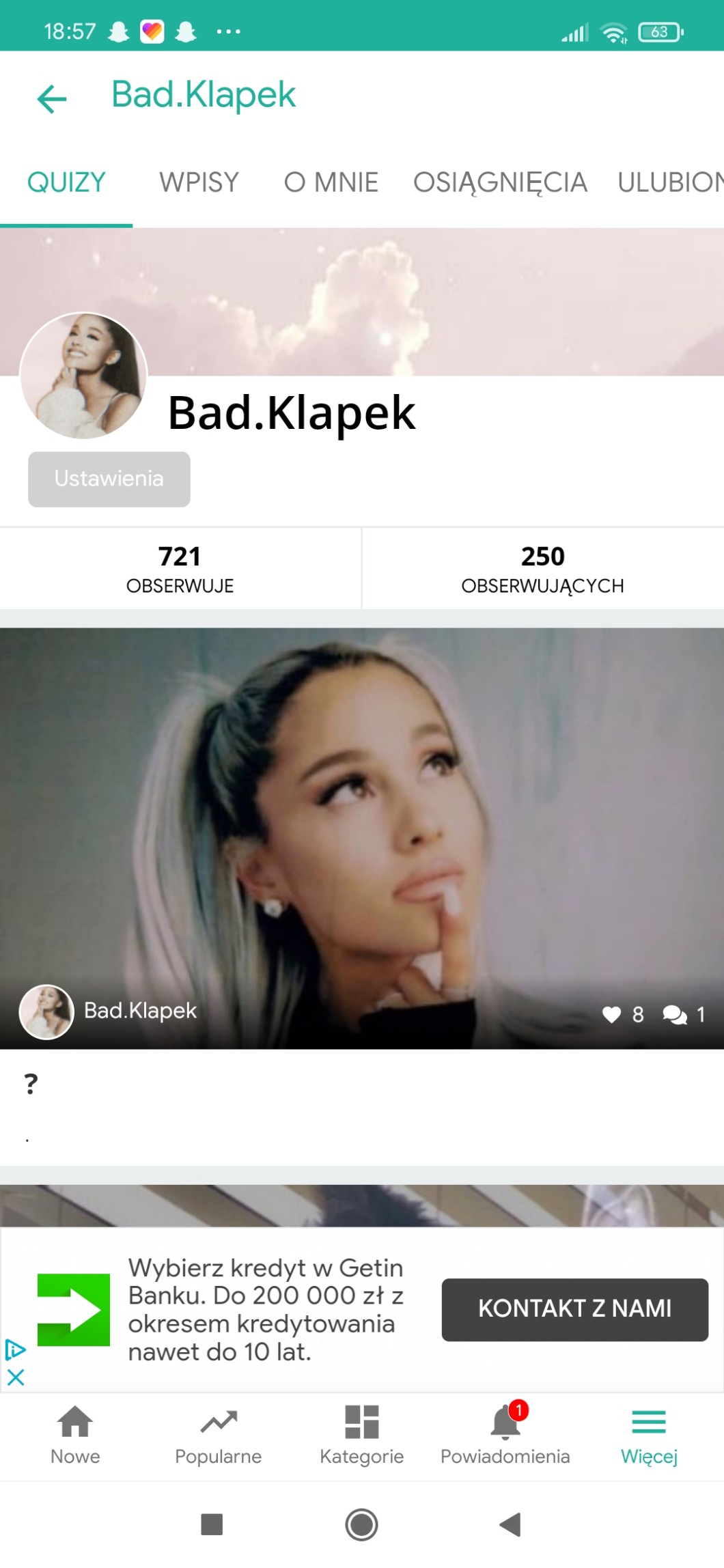Tap the system home button

361,1524
